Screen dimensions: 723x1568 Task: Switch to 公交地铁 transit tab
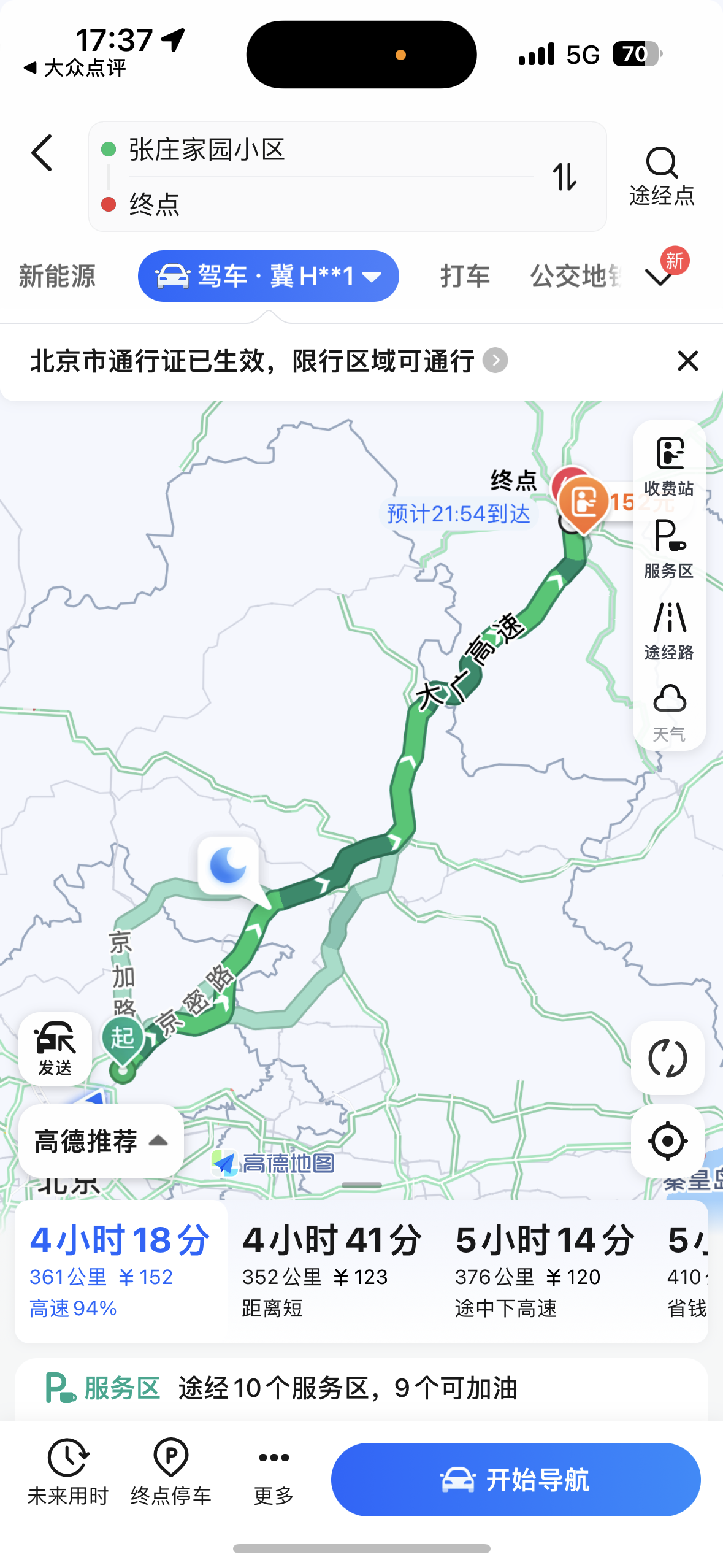[575, 275]
